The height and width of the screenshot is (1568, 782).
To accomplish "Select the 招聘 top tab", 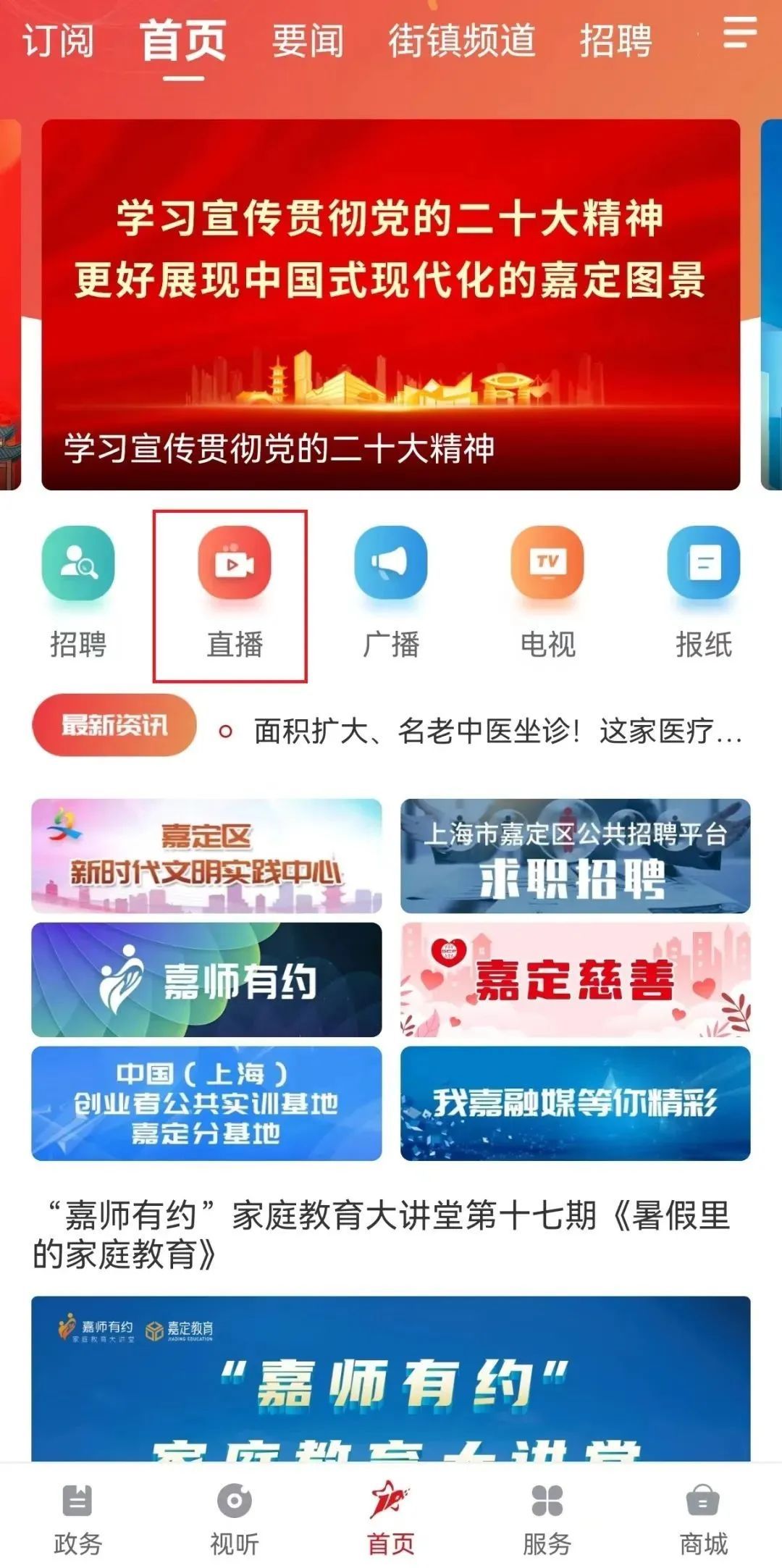I will tap(615, 40).
